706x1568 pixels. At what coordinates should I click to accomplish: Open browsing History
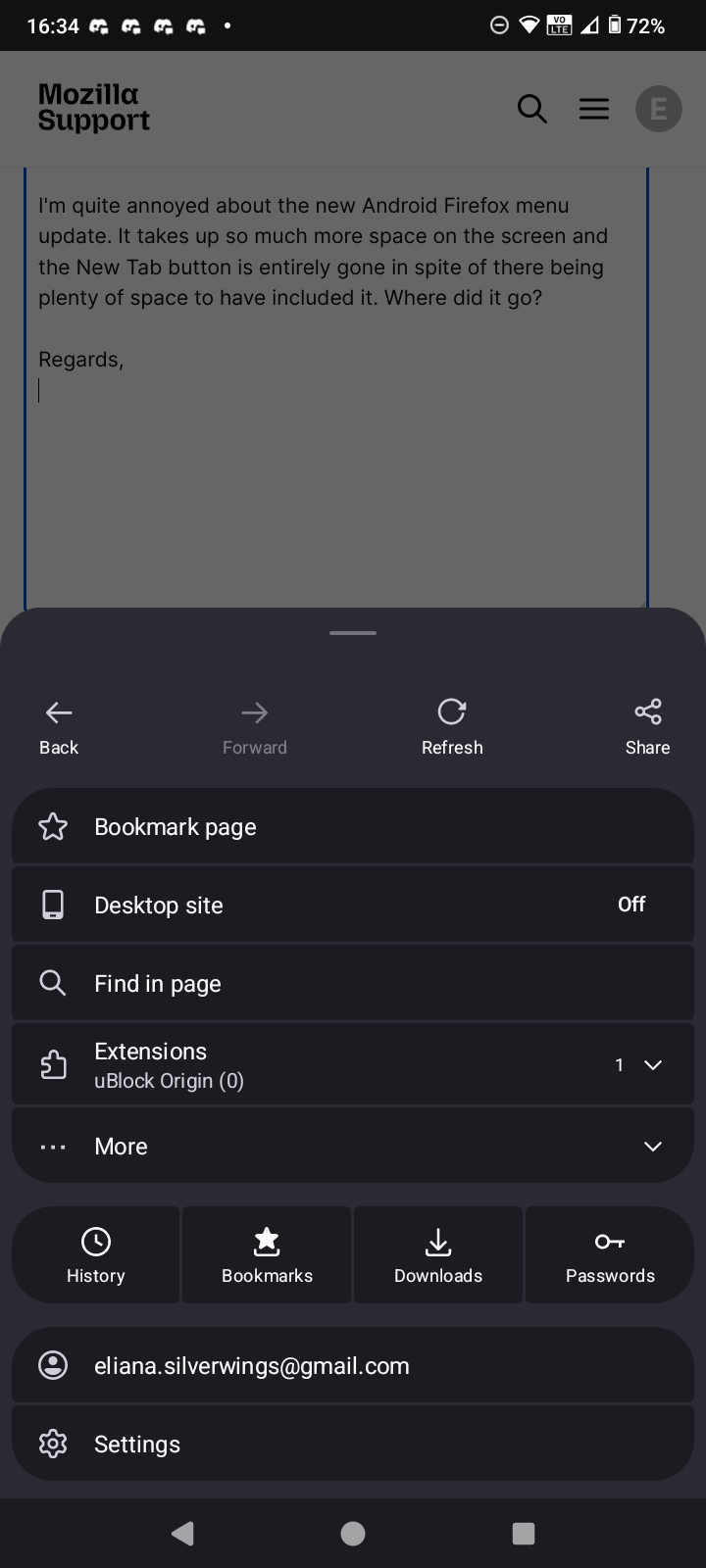click(x=96, y=1255)
